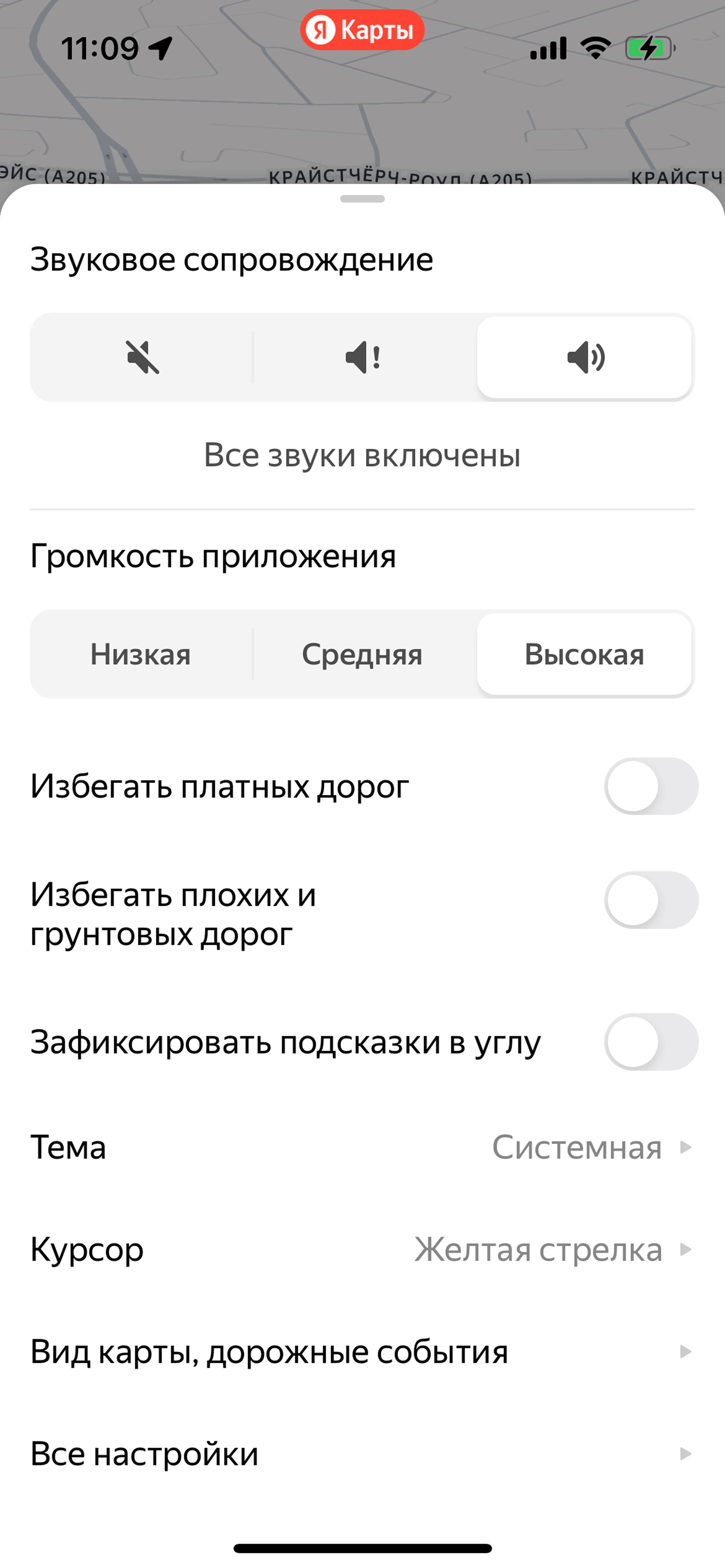
Task: Set app volume to Высокая
Action: (584, 654)
